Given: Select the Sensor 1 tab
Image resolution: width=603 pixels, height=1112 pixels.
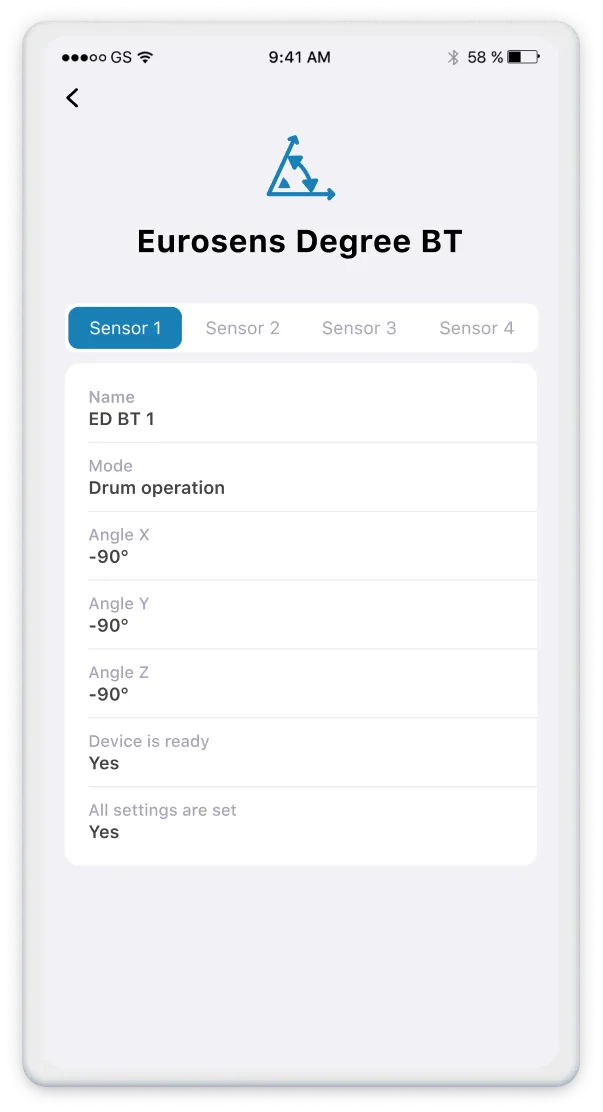Looking at the screenshot, I should (125, 328).
